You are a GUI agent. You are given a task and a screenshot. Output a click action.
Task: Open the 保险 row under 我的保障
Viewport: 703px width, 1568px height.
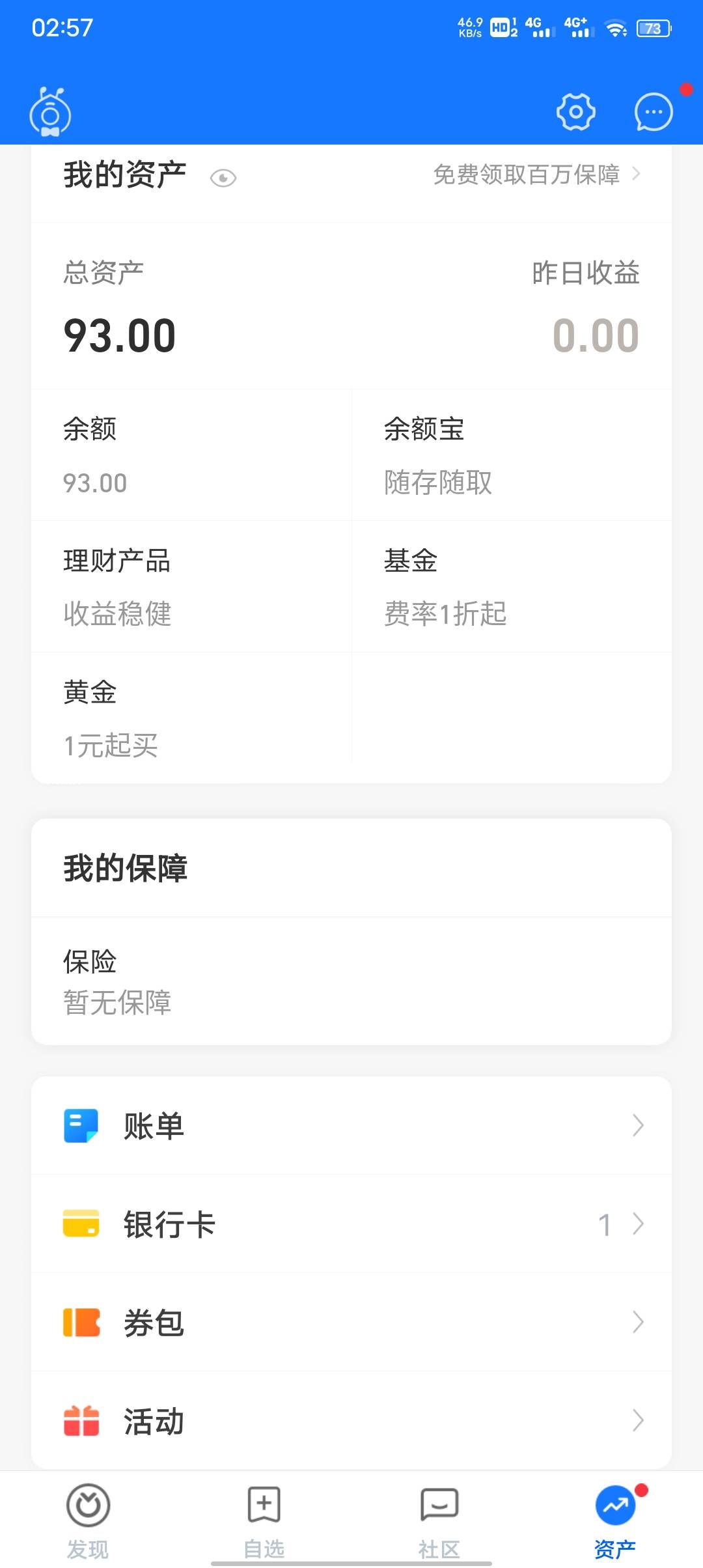[x=351, y=981]
